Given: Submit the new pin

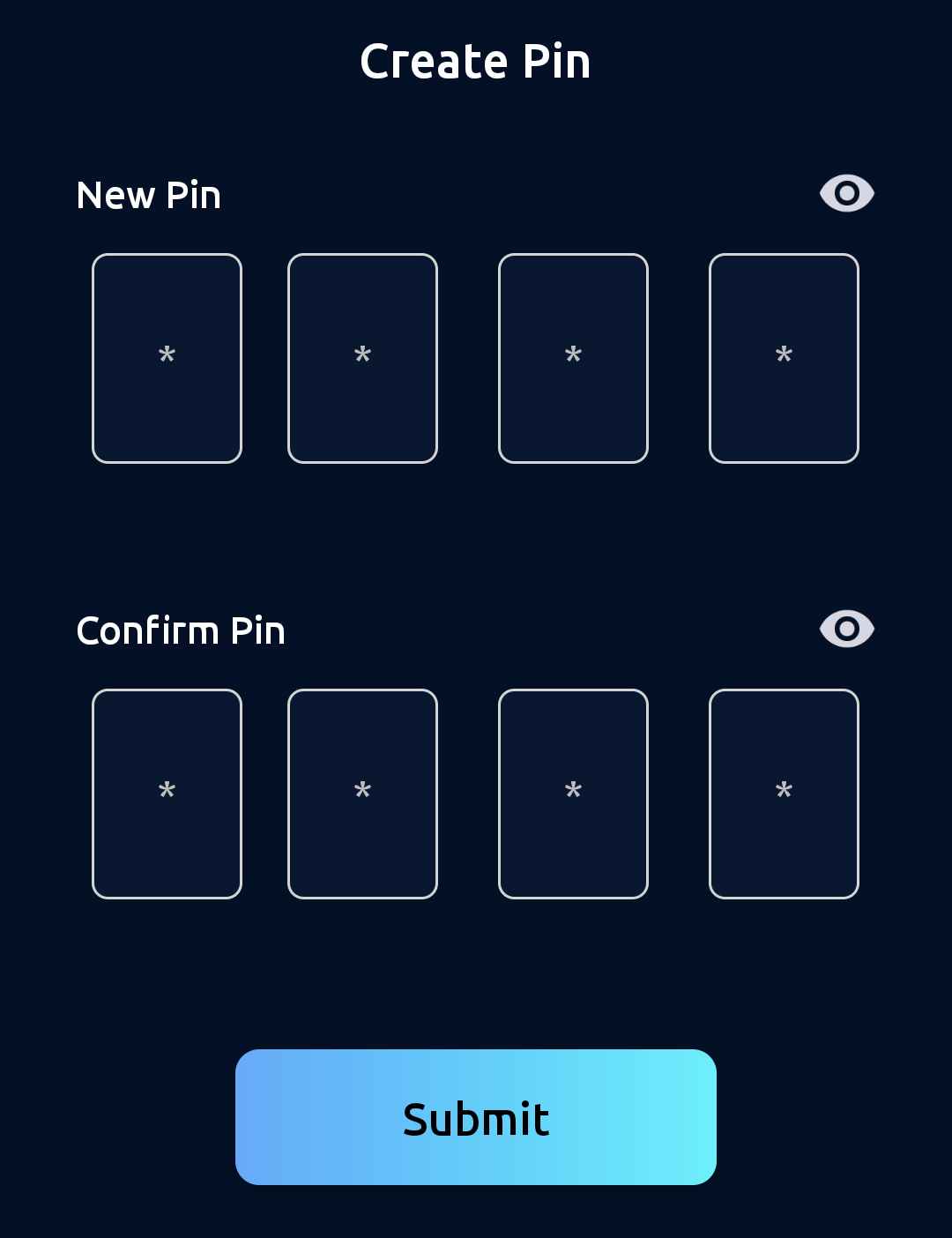Looking at the screenshot, I should [476, 1117].
